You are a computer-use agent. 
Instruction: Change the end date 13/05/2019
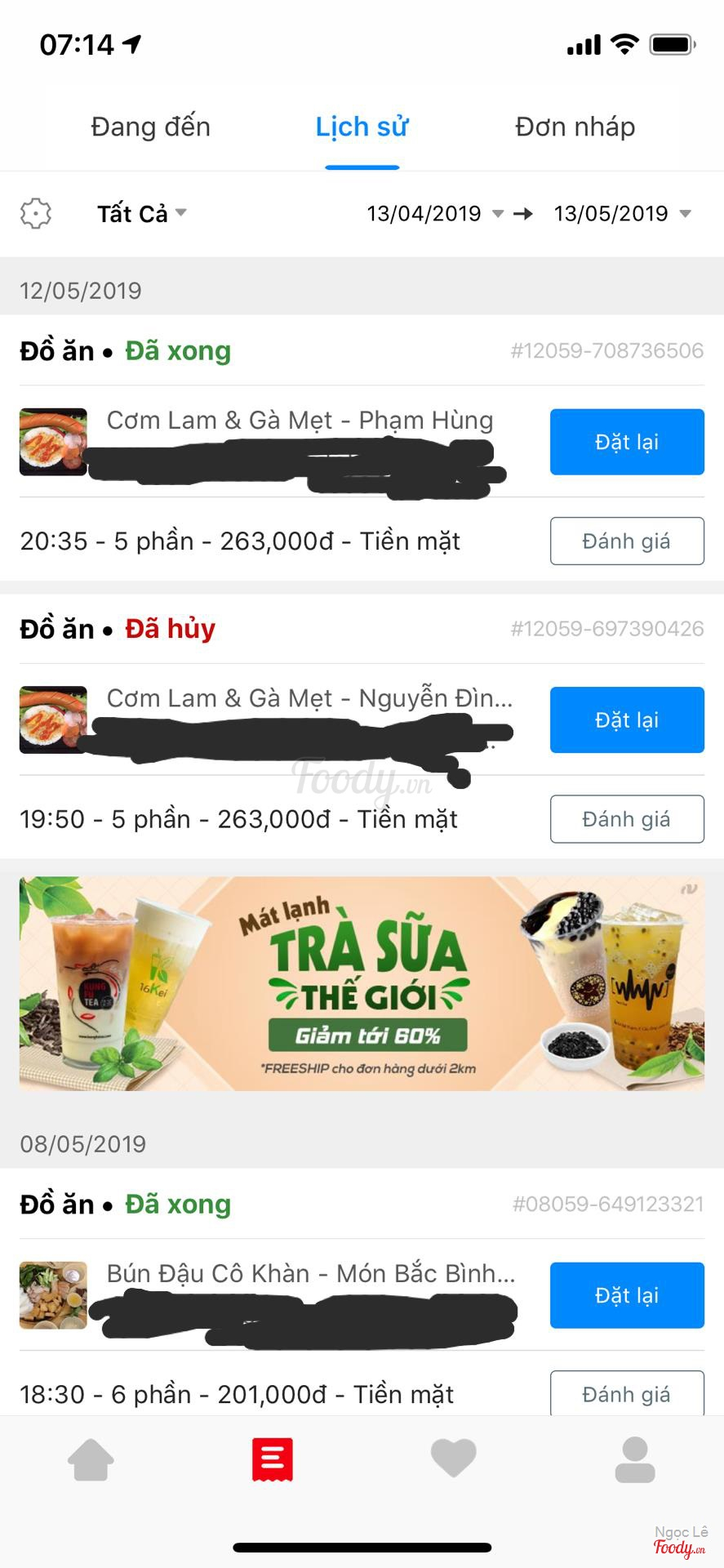(622, 214)
